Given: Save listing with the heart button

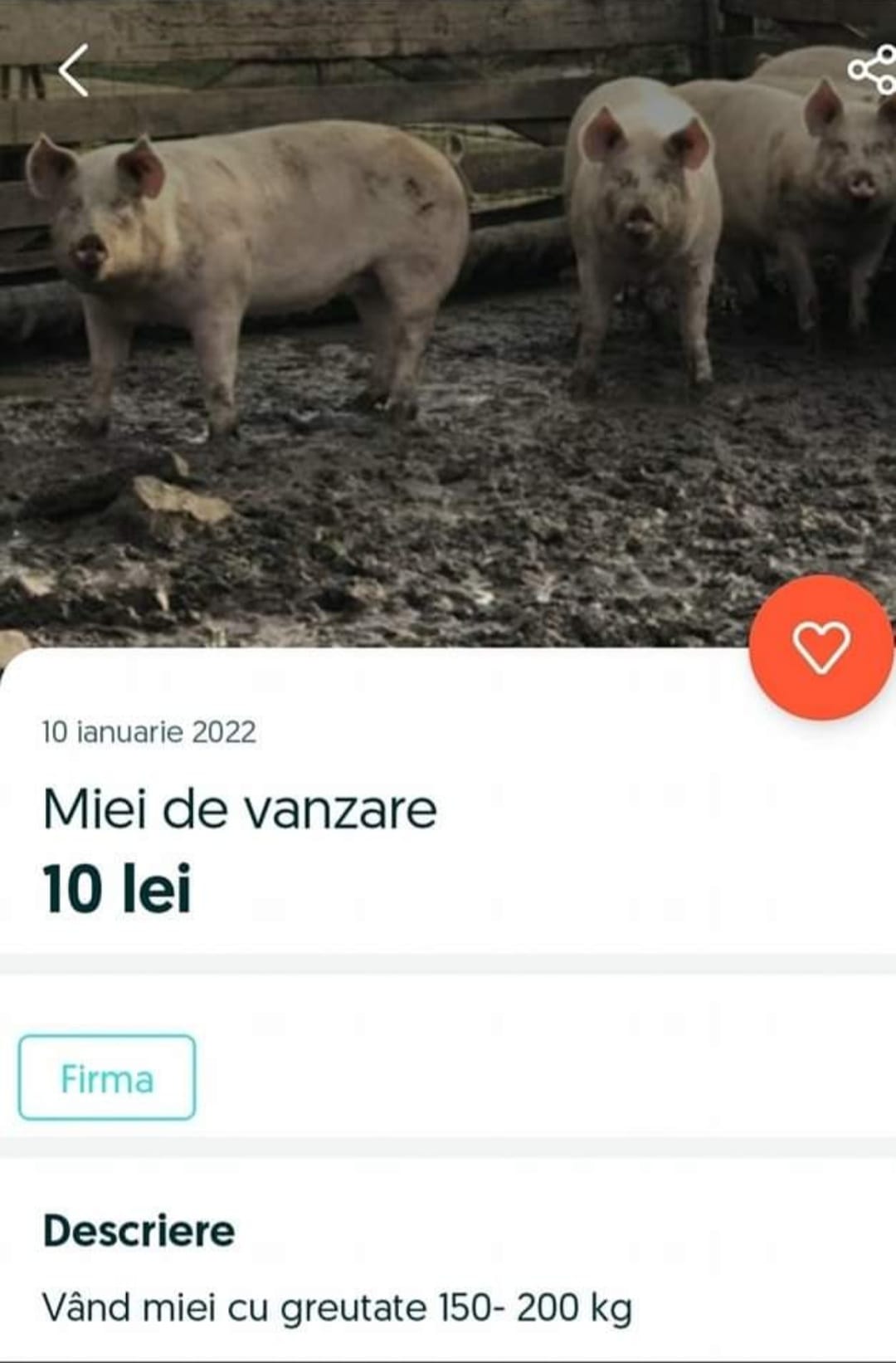Looking at the screenshot, I should point(821,647).
